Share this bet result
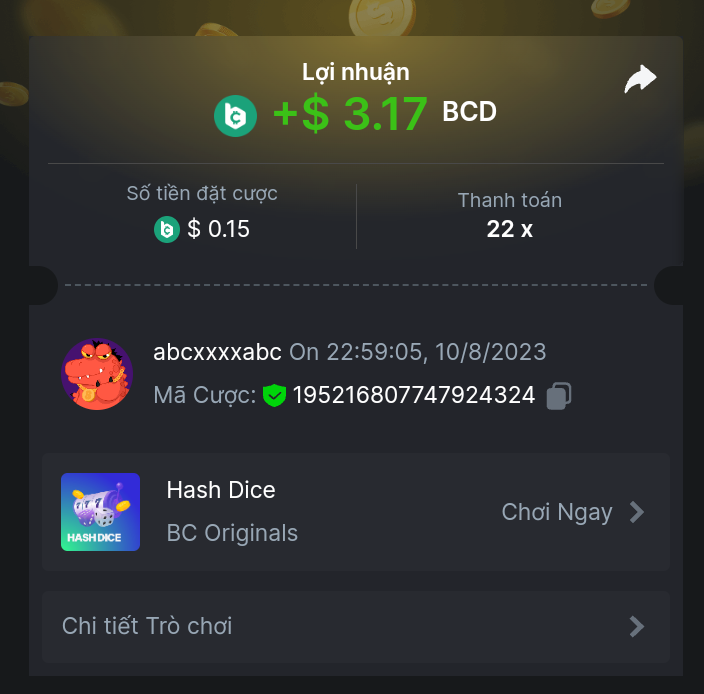 click(640, 80)
